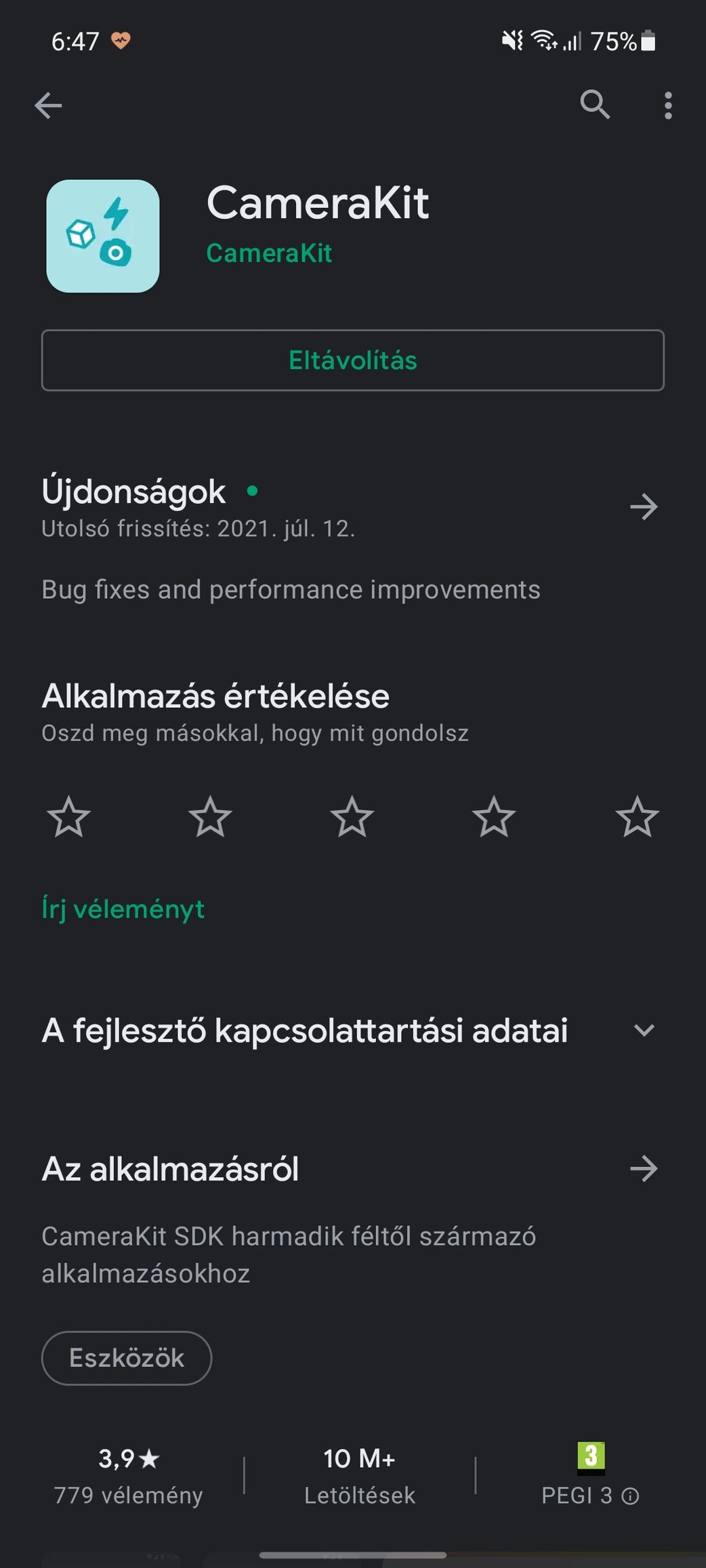Screen dimensions: 706x1568
Task: Rate the app two stars
Action: click(210, 817)
